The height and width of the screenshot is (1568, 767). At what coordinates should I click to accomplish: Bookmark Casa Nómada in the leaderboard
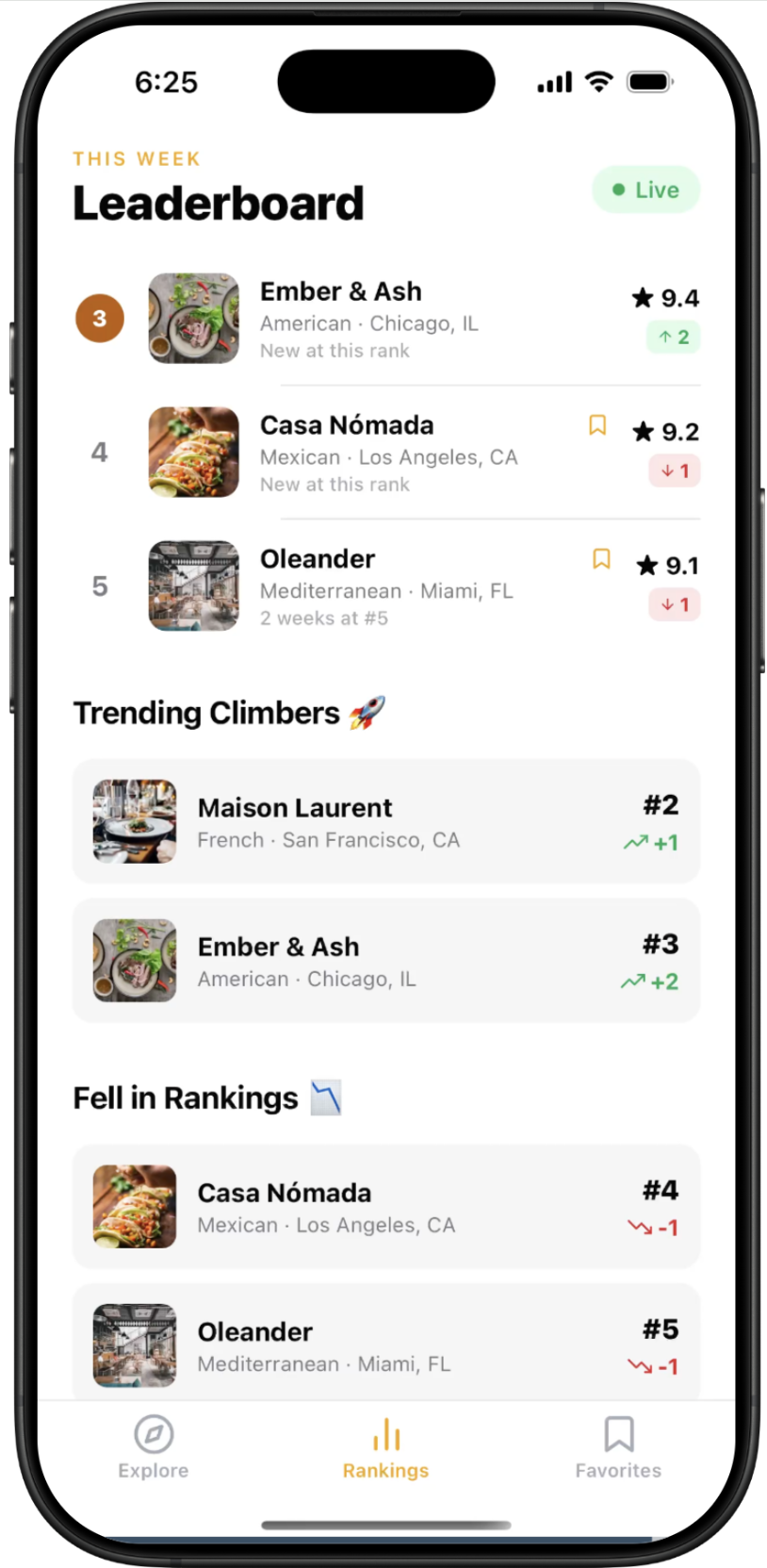click(596, 425)
